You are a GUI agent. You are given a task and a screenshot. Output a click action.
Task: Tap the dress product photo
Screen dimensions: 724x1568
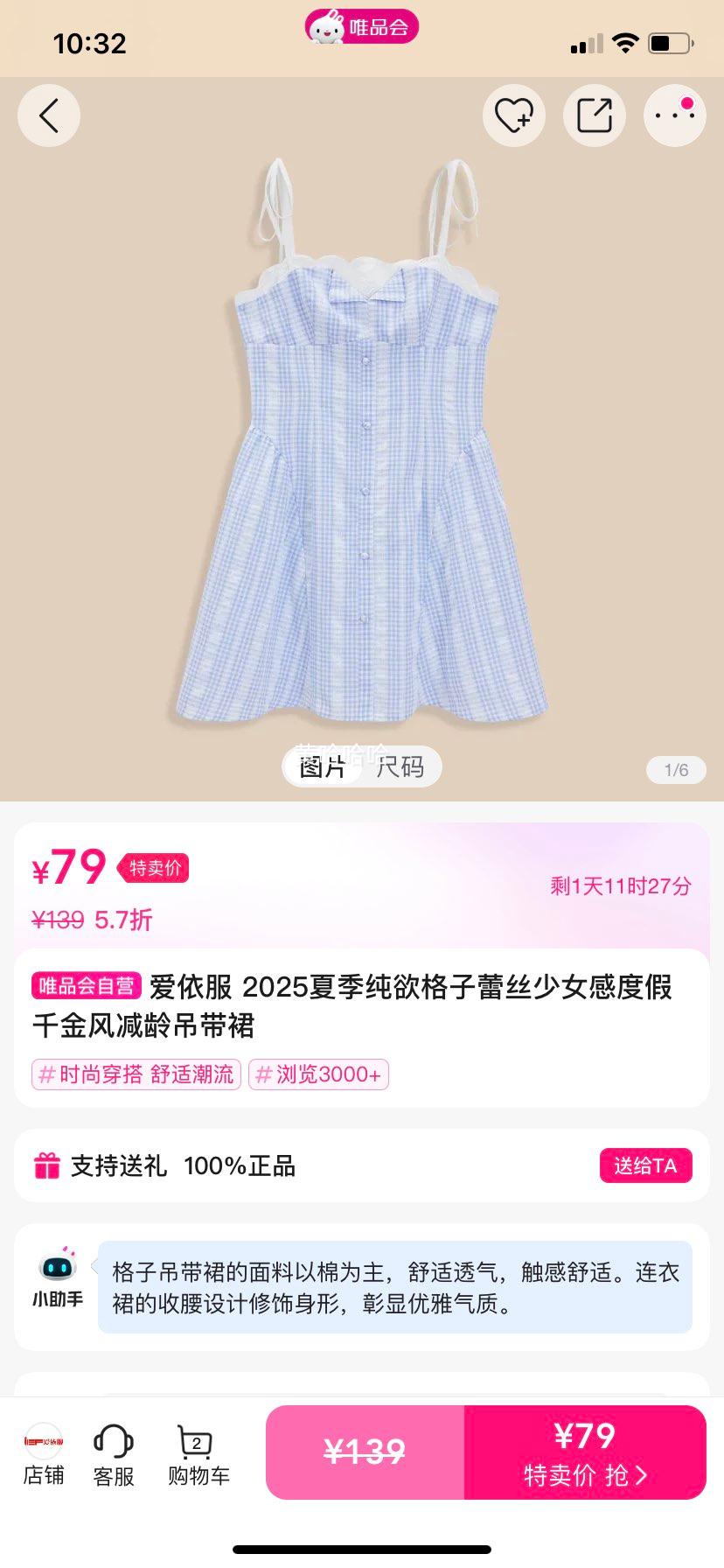point(361,437)
